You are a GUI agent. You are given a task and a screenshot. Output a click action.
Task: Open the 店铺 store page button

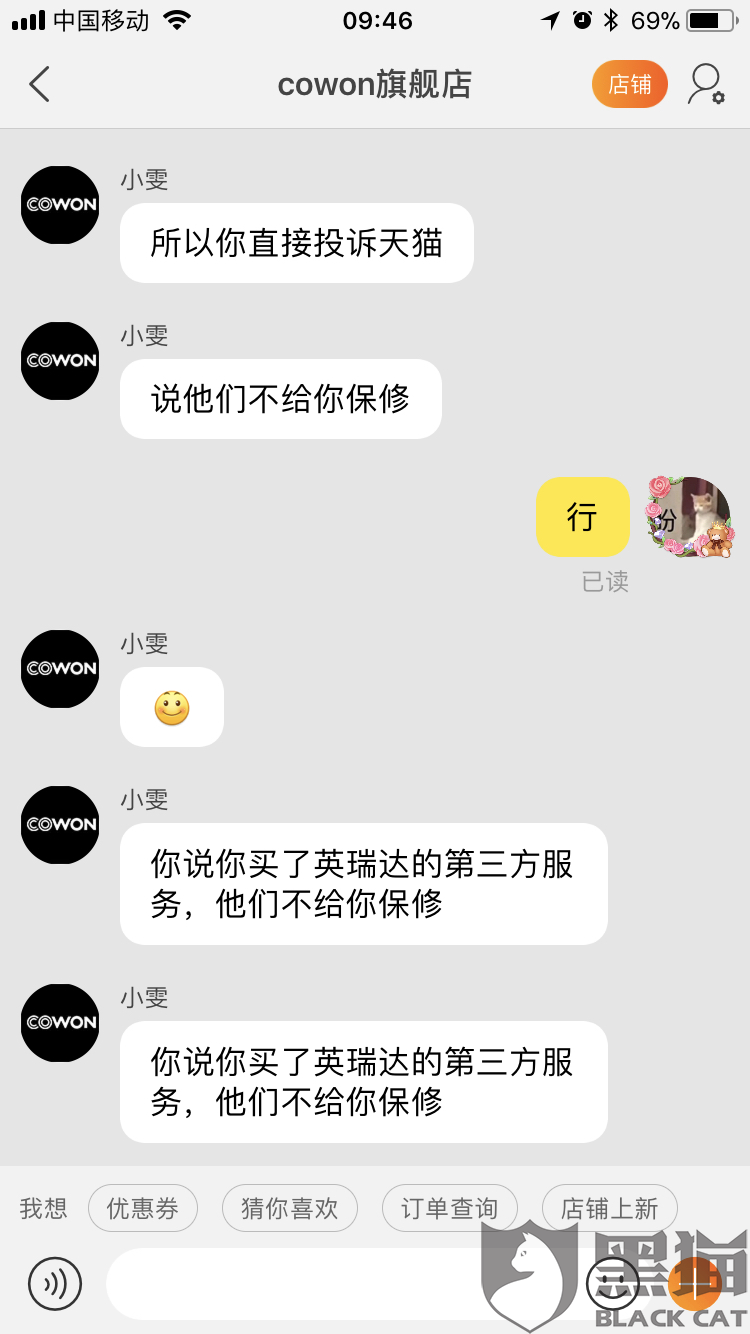coord(629,85)
